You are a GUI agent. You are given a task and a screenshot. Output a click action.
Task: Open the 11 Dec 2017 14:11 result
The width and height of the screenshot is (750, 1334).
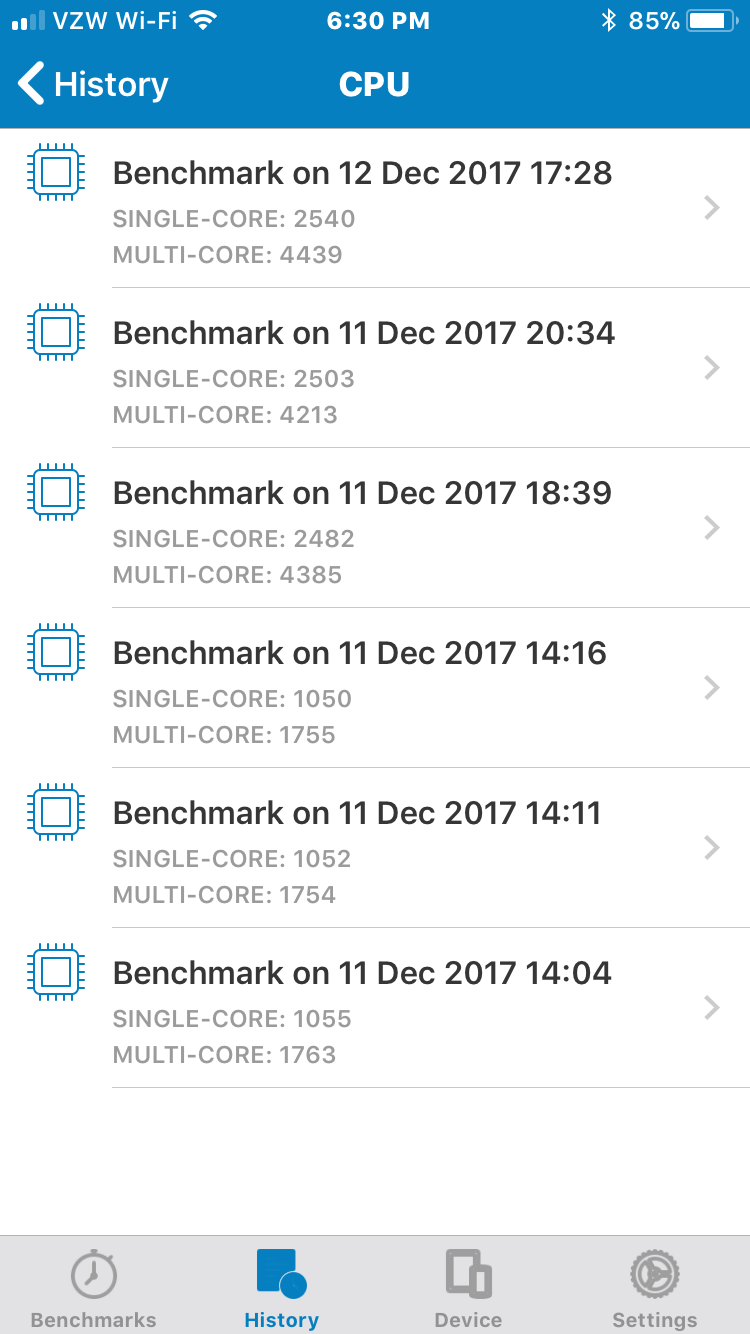tap(375, 848)
